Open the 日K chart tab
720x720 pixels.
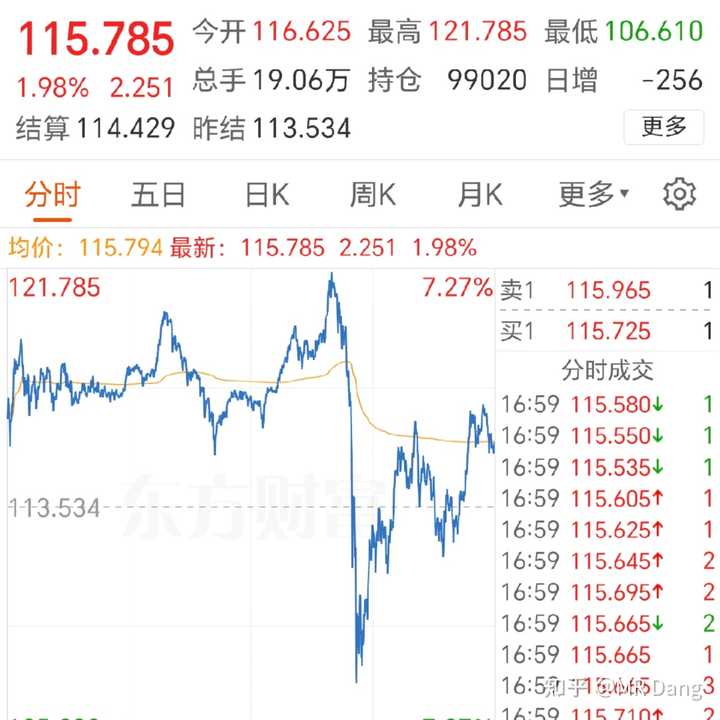click(x=267, y=194)
